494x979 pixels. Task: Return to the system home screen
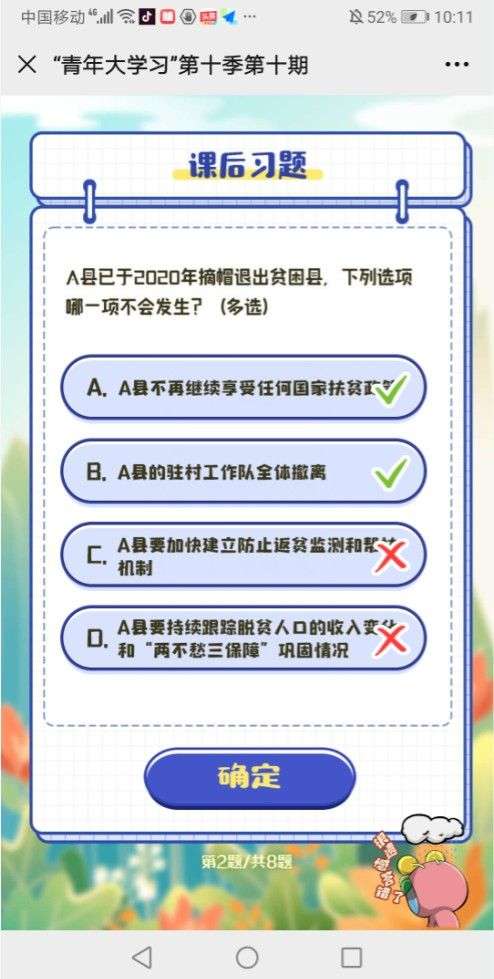[247, 957]
